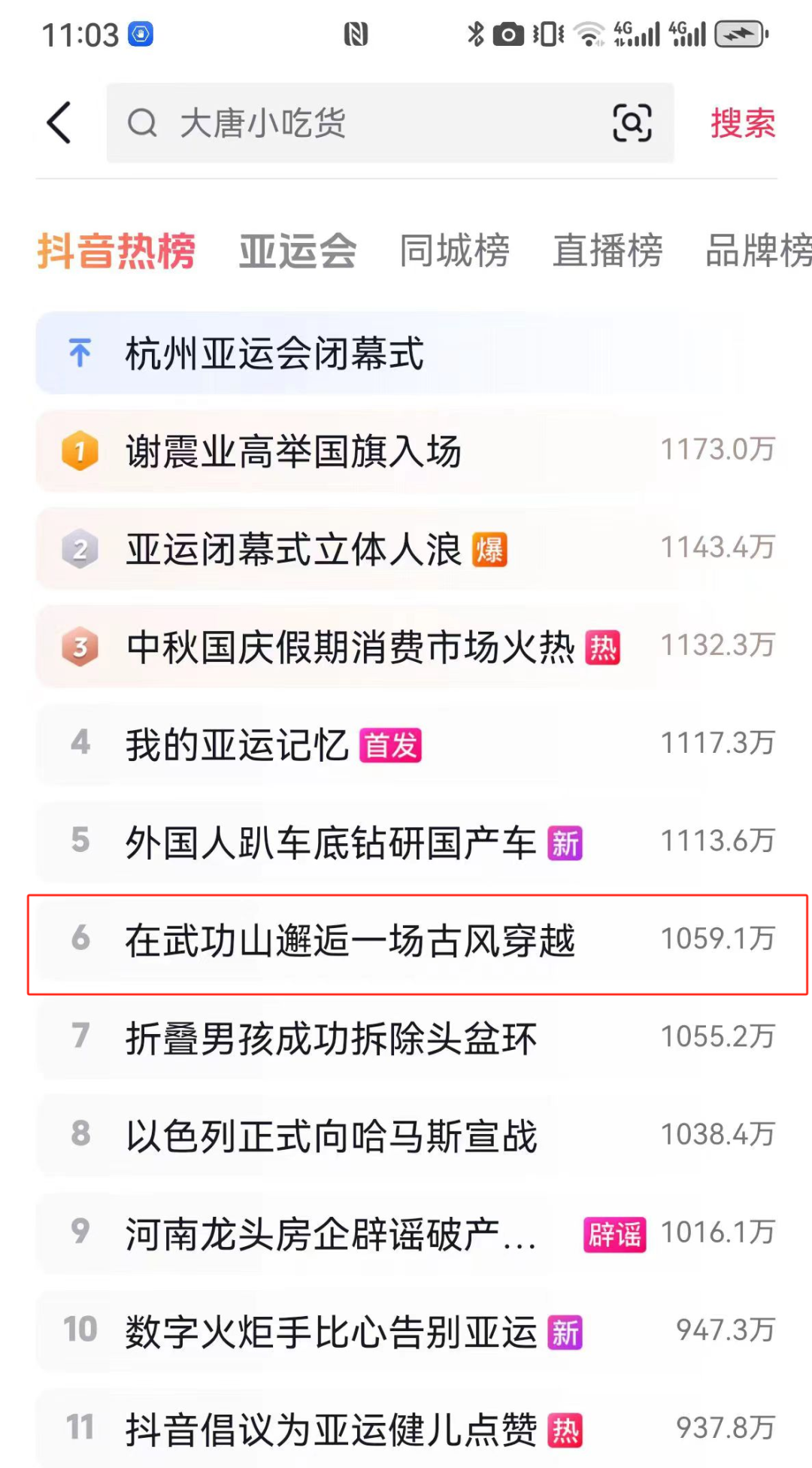Open the scan icon in the search bar

(632, 123)
